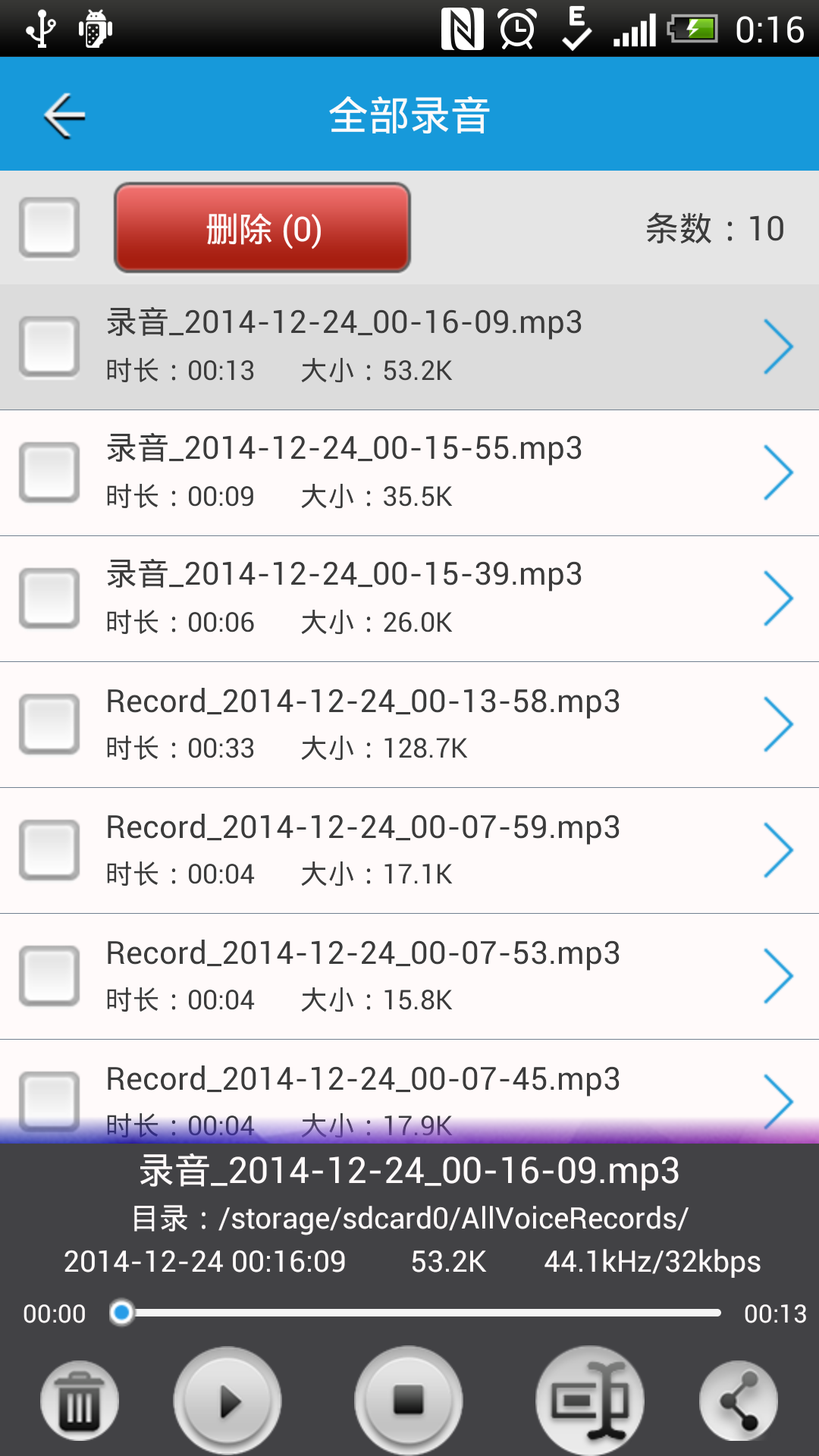Viewport: 819px width, 1456px height.
Task: Play the selected recording
Action: click(x=227, y=1401)
